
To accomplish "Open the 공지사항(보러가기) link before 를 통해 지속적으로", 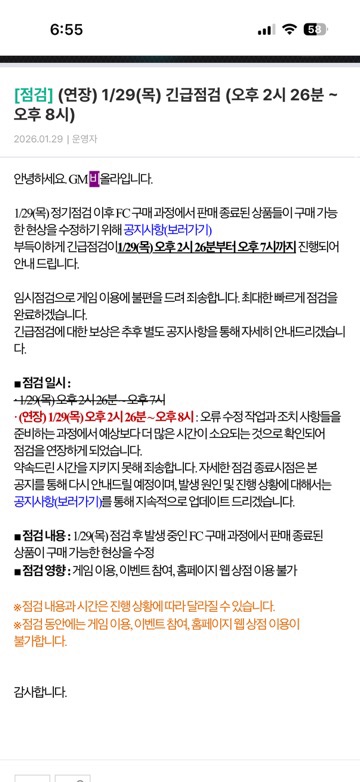I will (x=58, y=502).
